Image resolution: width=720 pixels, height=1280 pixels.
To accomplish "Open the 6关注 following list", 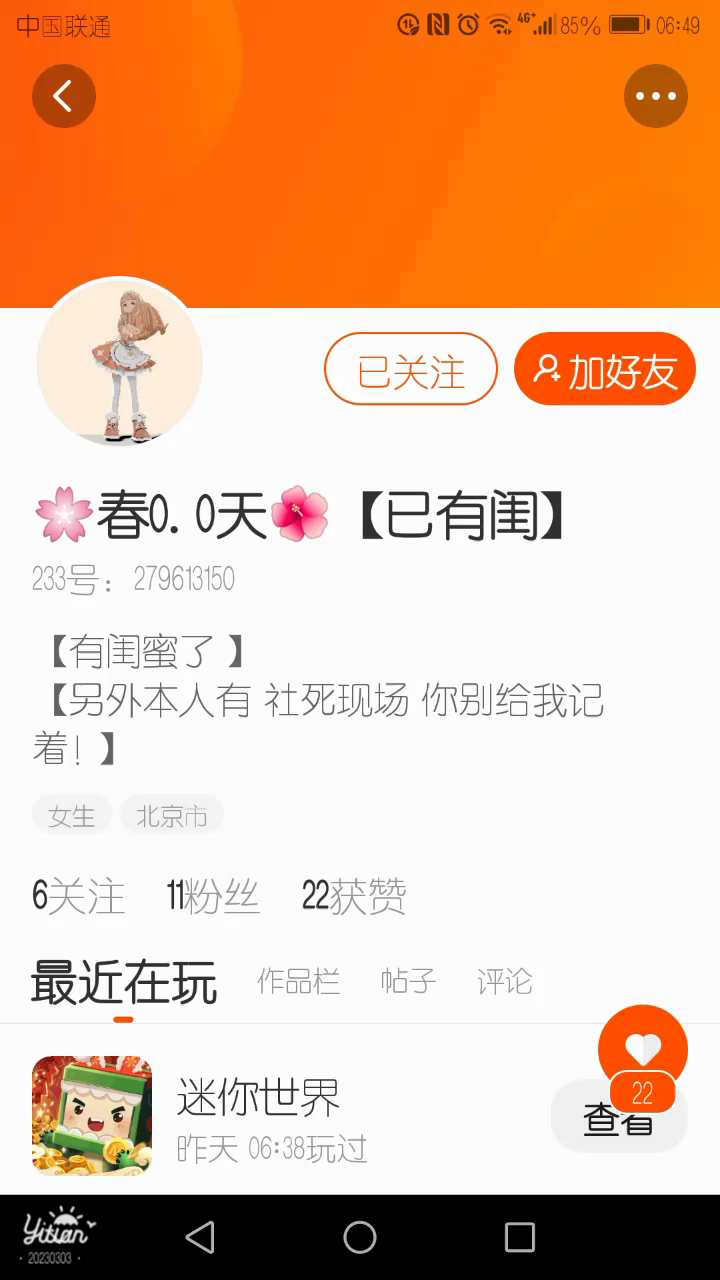I will 79,896.
